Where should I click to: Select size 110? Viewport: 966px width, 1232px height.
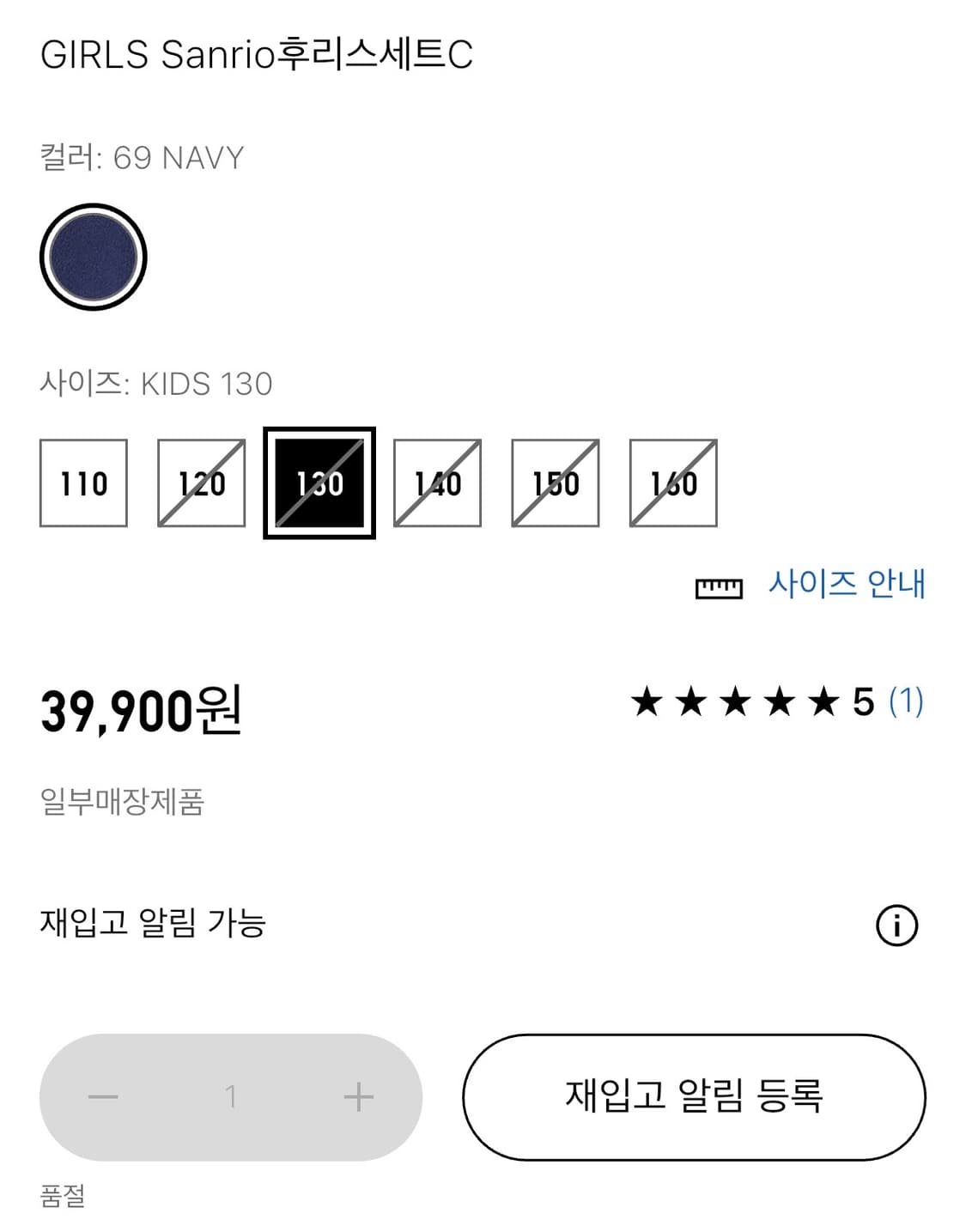pos(82,483)
